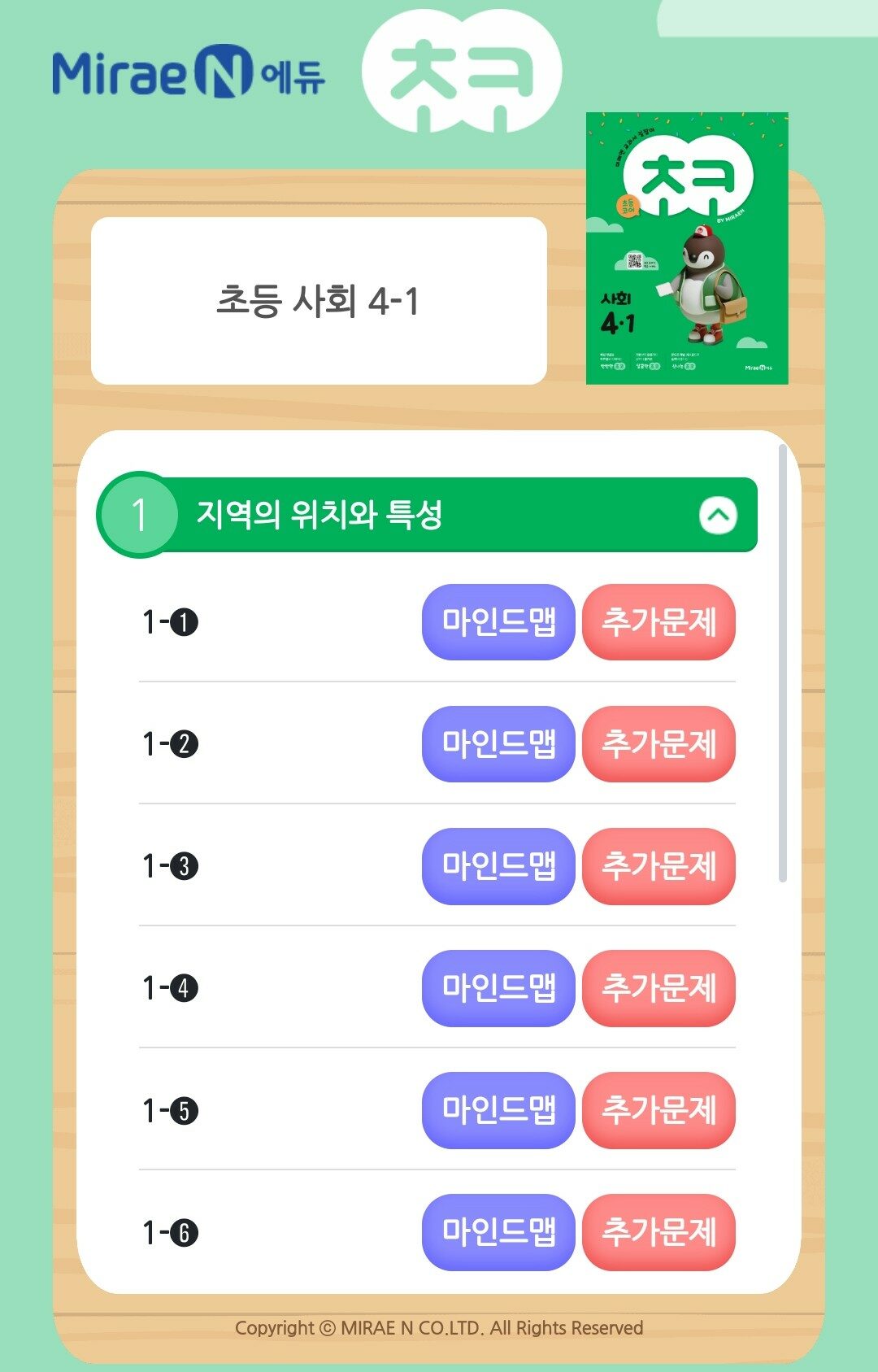Open 추가문제 for lesson 1-❶
The width and height of the screenshot is (878, 1372).
[658, 622]
